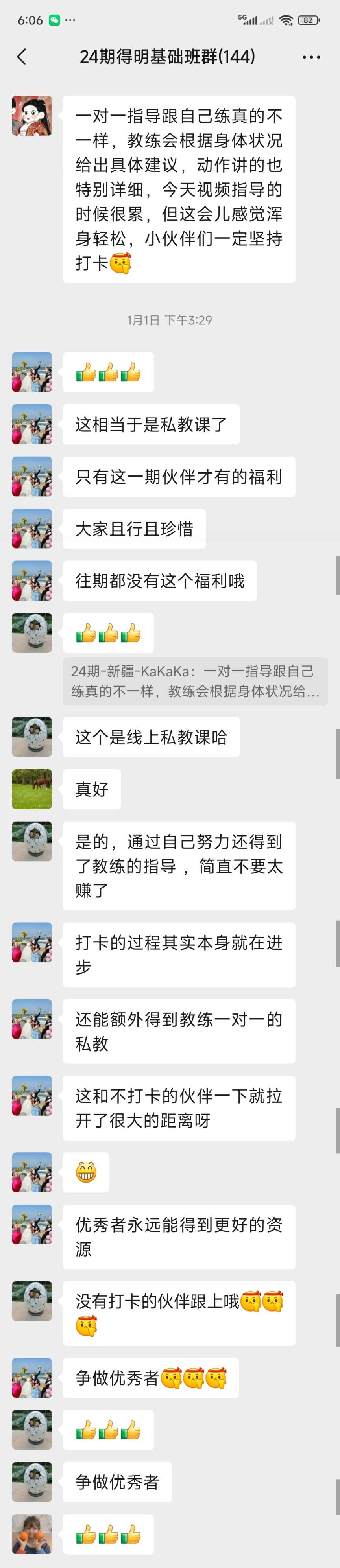
Task: Tap the quoted 24期-新疆-KaKaKa message
Action: (195, 681)
